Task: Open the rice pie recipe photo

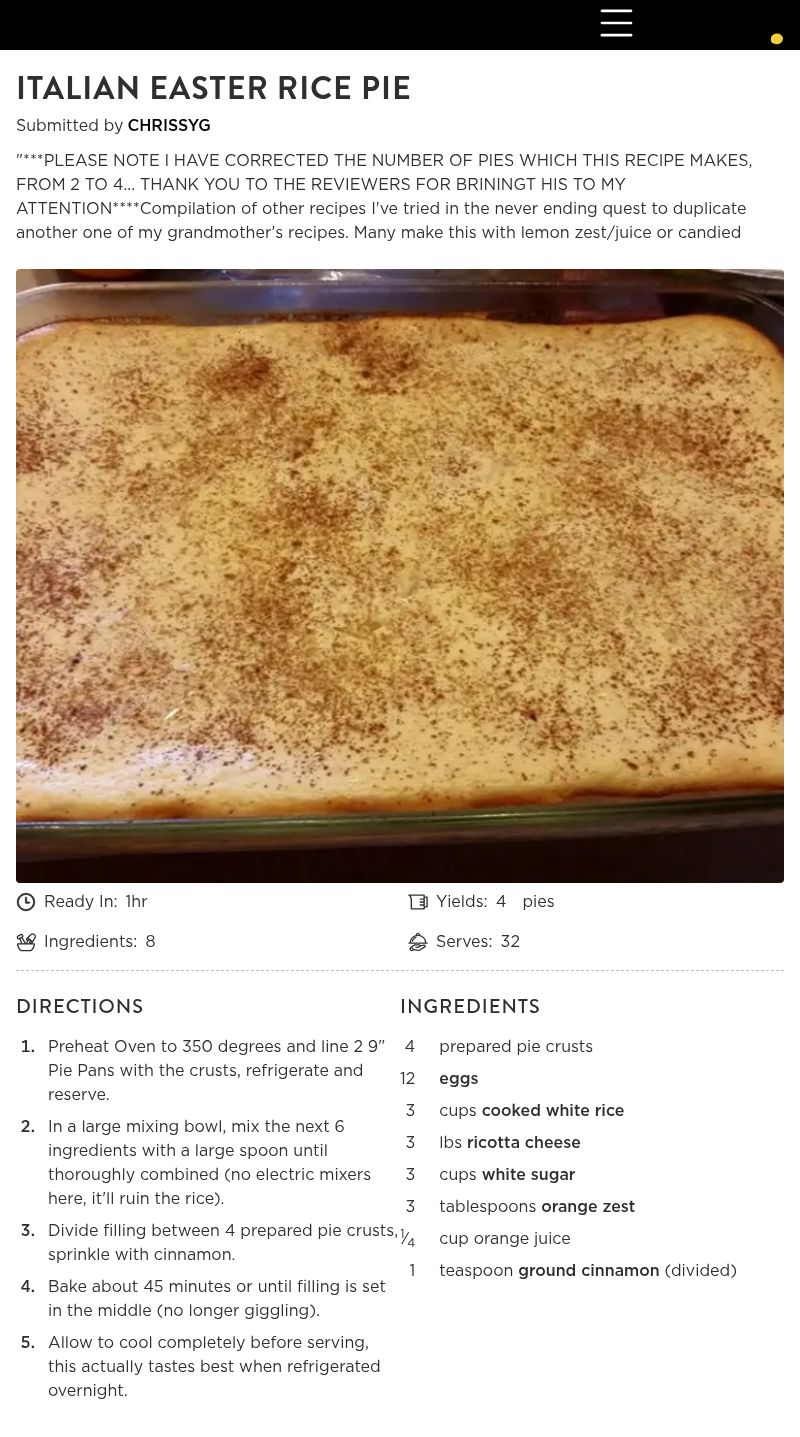Action: (400, 575)
